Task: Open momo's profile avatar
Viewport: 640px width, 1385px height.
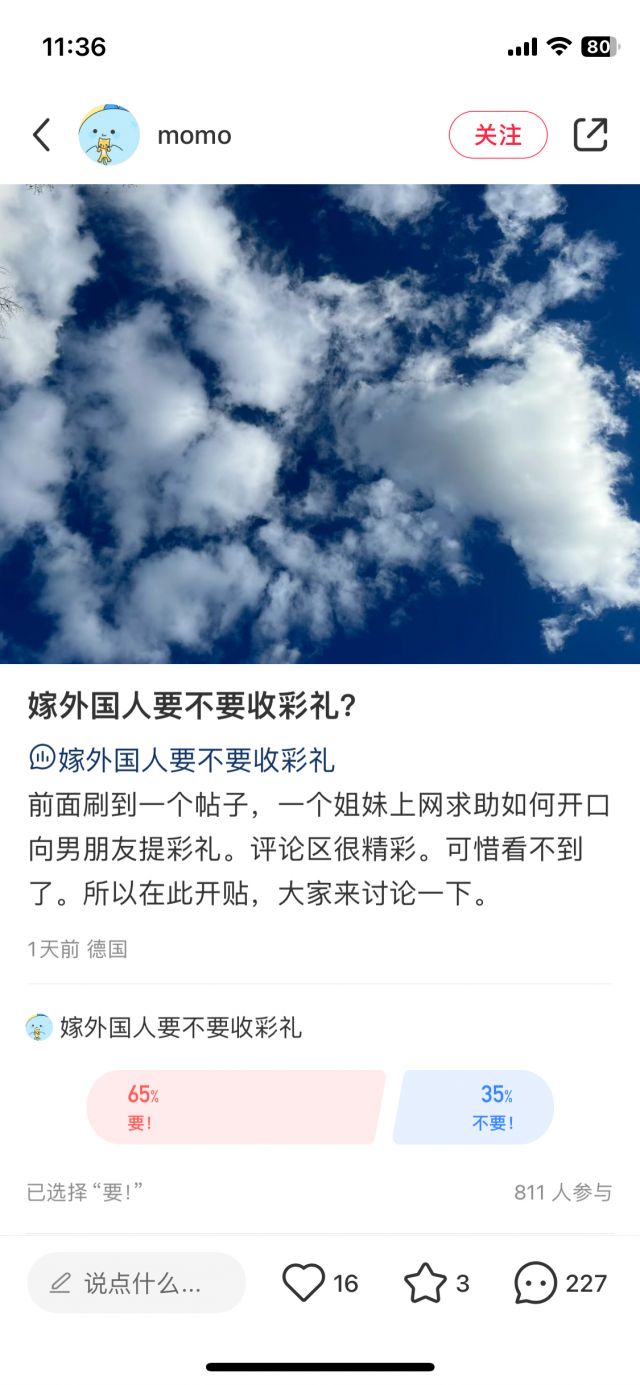Action: 109,135
